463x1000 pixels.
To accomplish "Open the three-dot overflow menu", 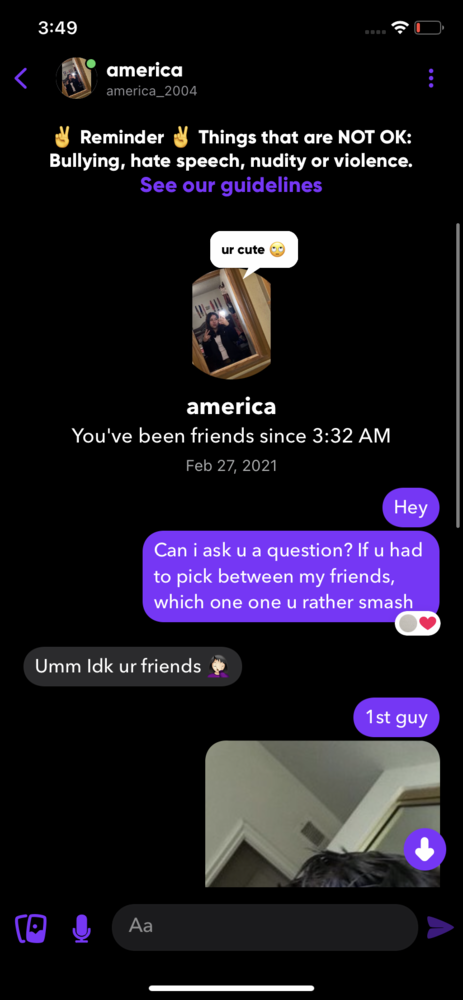I will [x=431, y=78].
